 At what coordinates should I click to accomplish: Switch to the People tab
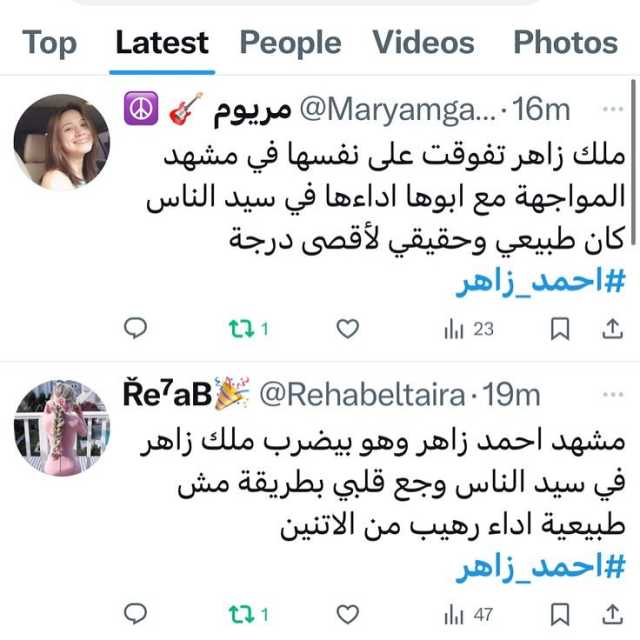(290, 43)
